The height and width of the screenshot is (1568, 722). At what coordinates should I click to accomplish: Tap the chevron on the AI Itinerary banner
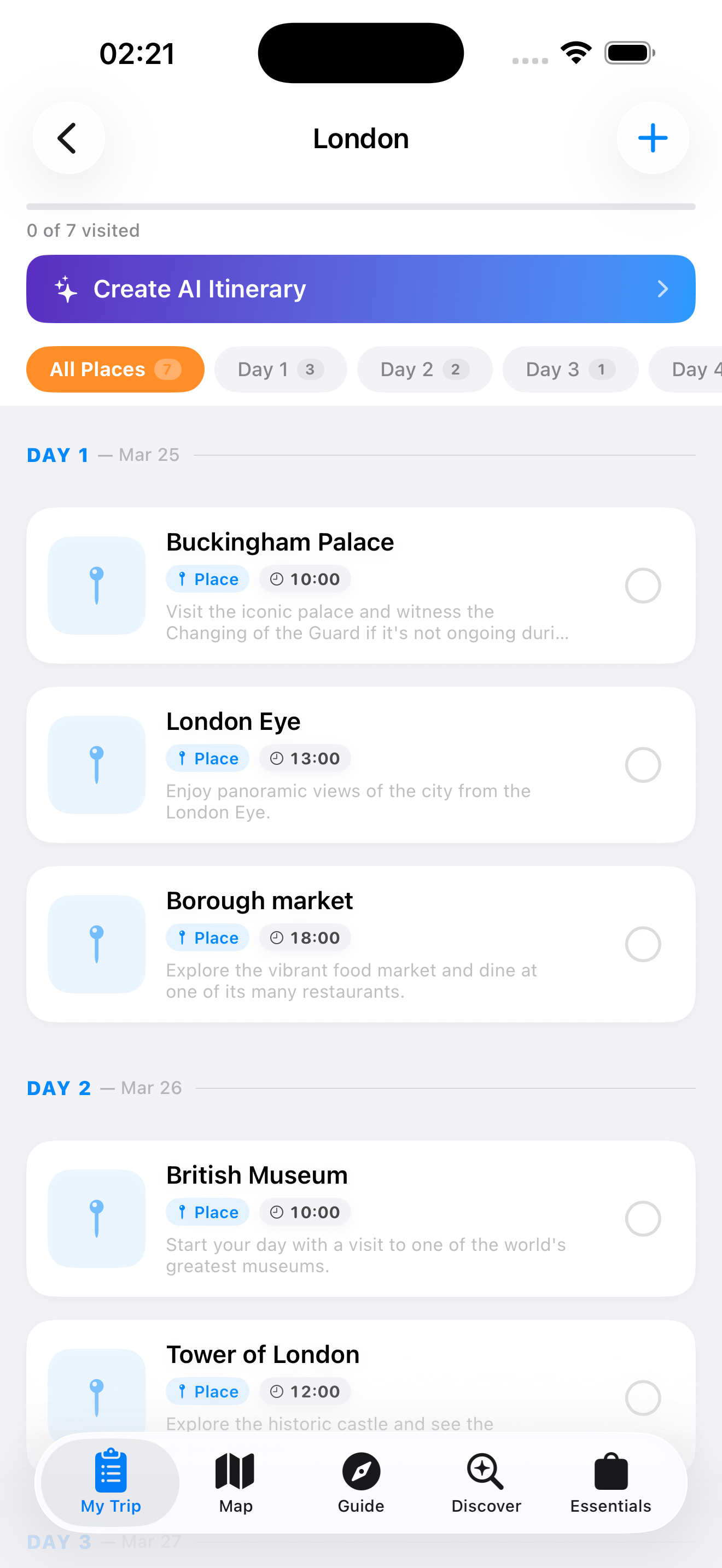tap(663, 289)
